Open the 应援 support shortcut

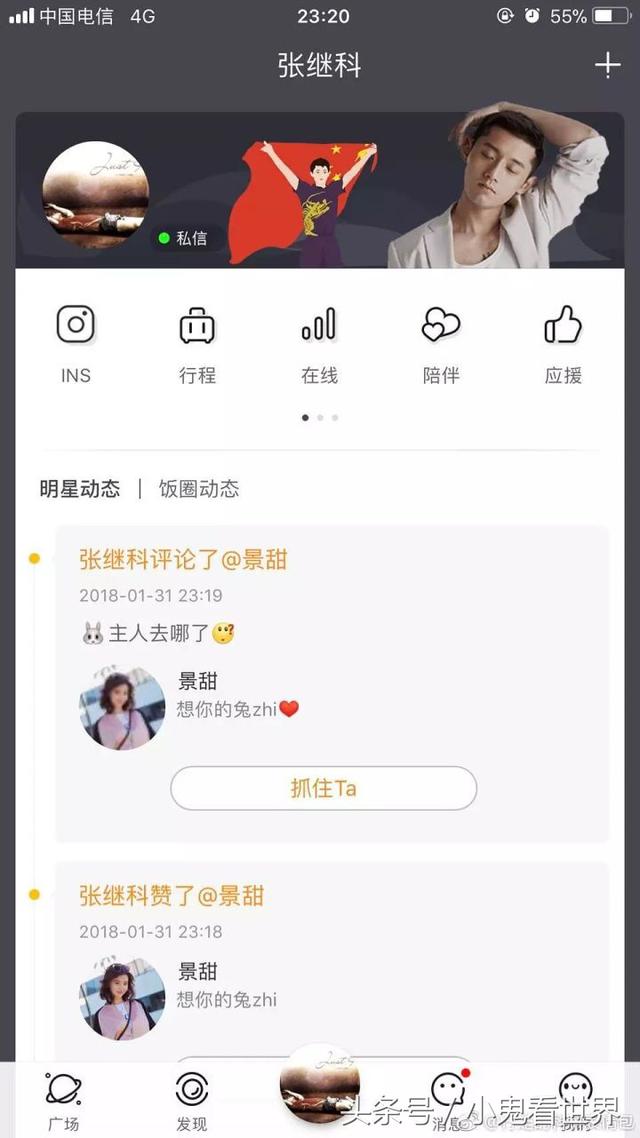563,345
